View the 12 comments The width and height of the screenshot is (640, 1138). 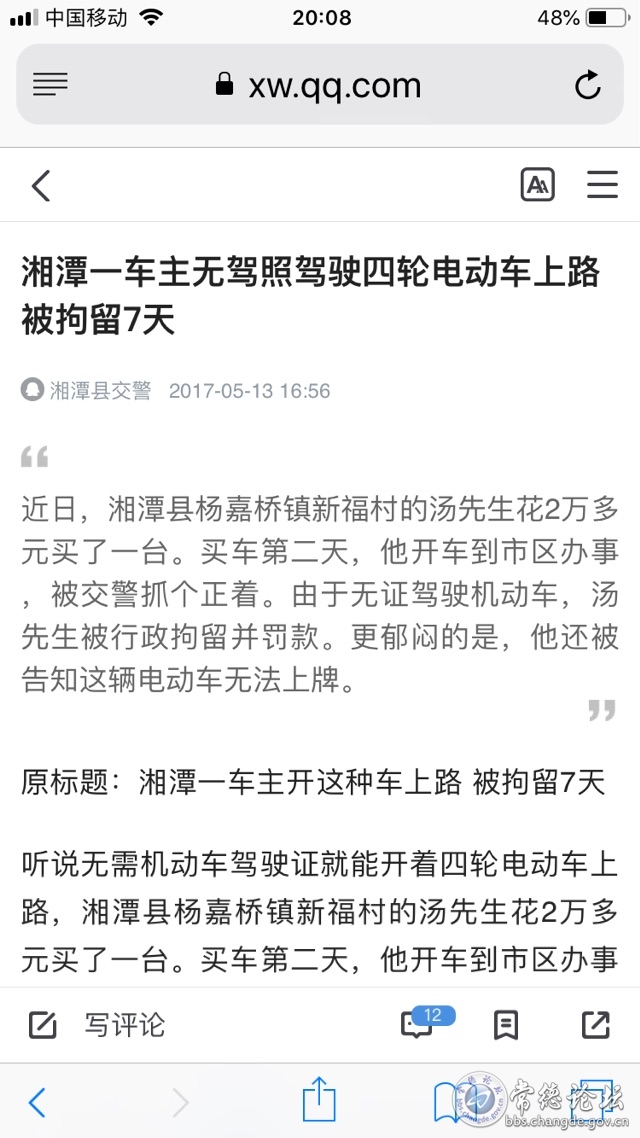point(427,1022)
